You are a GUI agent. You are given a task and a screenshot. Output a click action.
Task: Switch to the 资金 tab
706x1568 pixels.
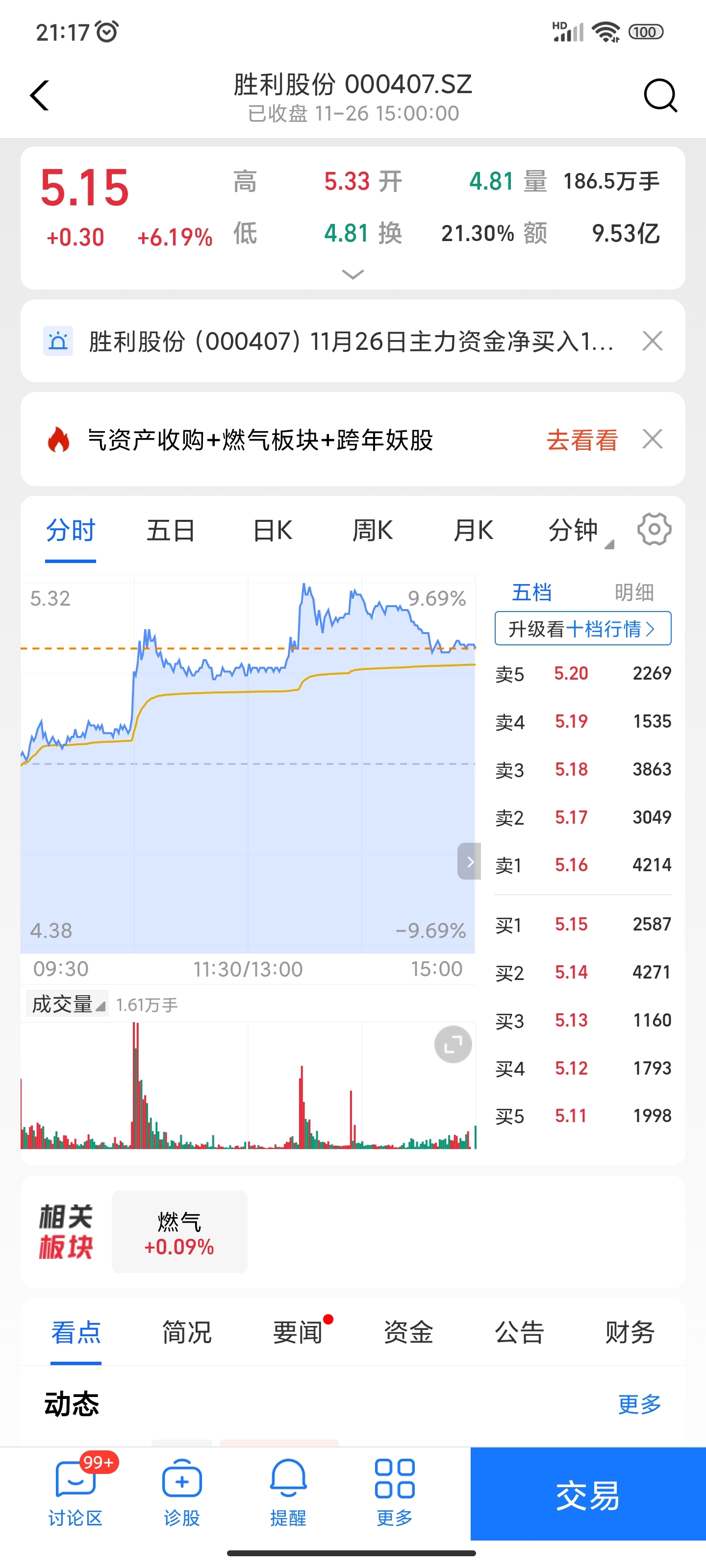click(x=408, y=1332)
